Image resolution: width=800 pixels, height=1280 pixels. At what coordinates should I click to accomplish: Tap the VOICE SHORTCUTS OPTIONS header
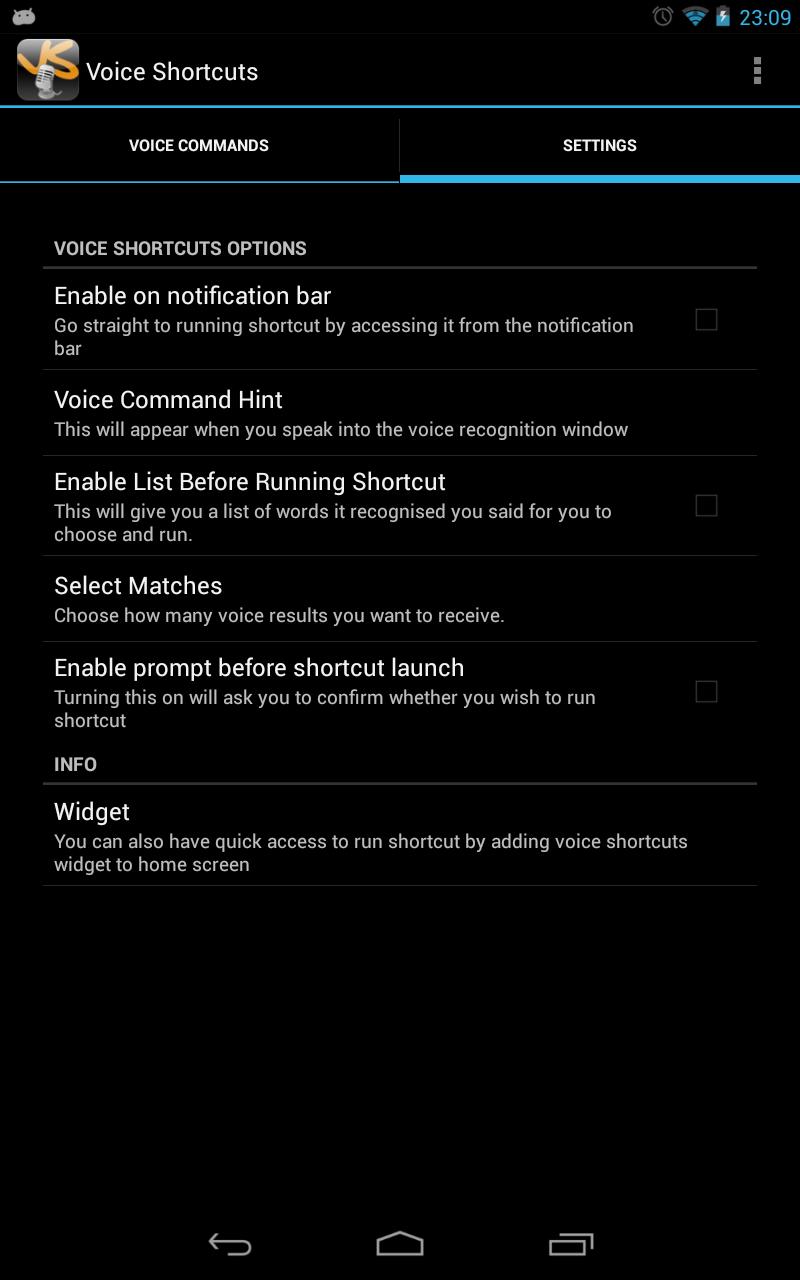tap(181, 248)
